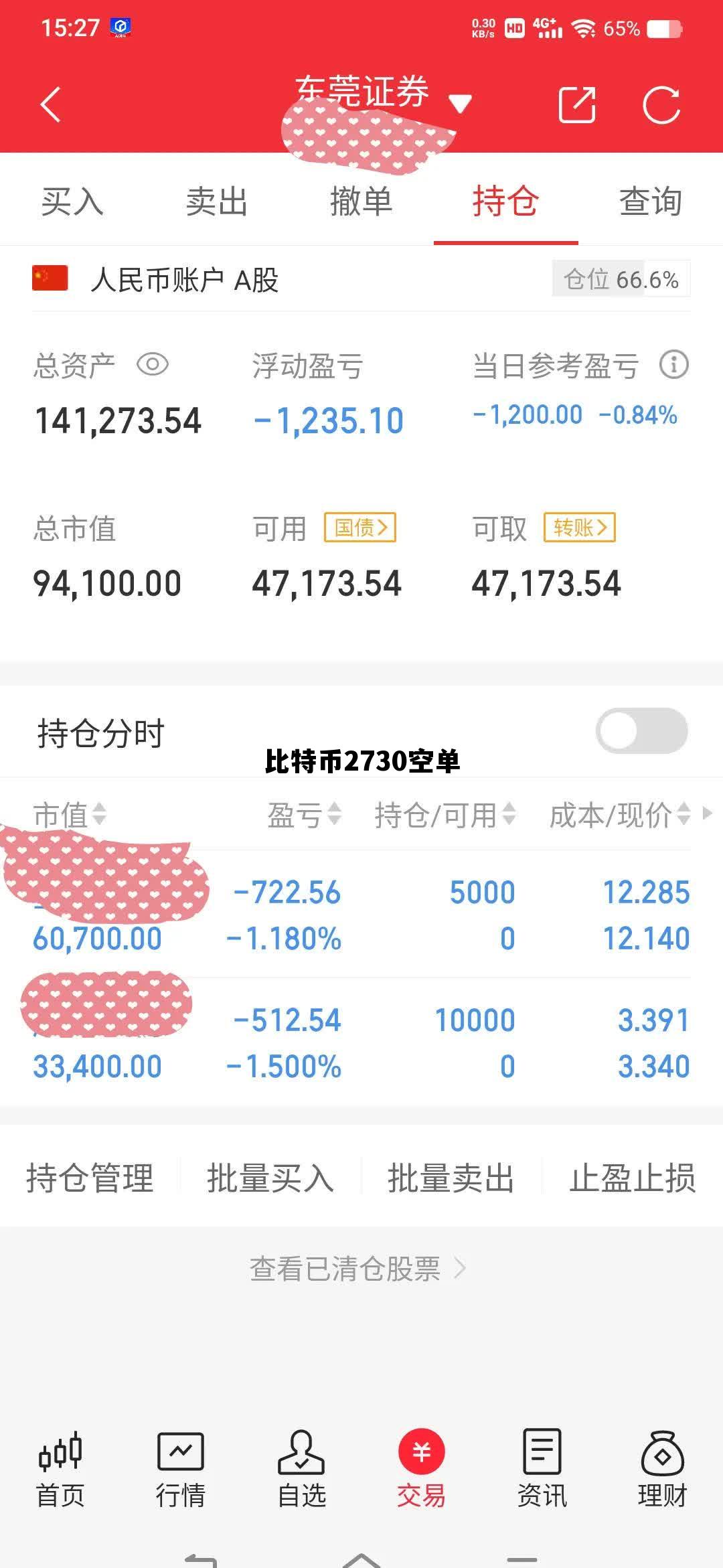View 查看已清仓股票
The height and width of the screenshot is (1568, 723).
click(357, 1268)
